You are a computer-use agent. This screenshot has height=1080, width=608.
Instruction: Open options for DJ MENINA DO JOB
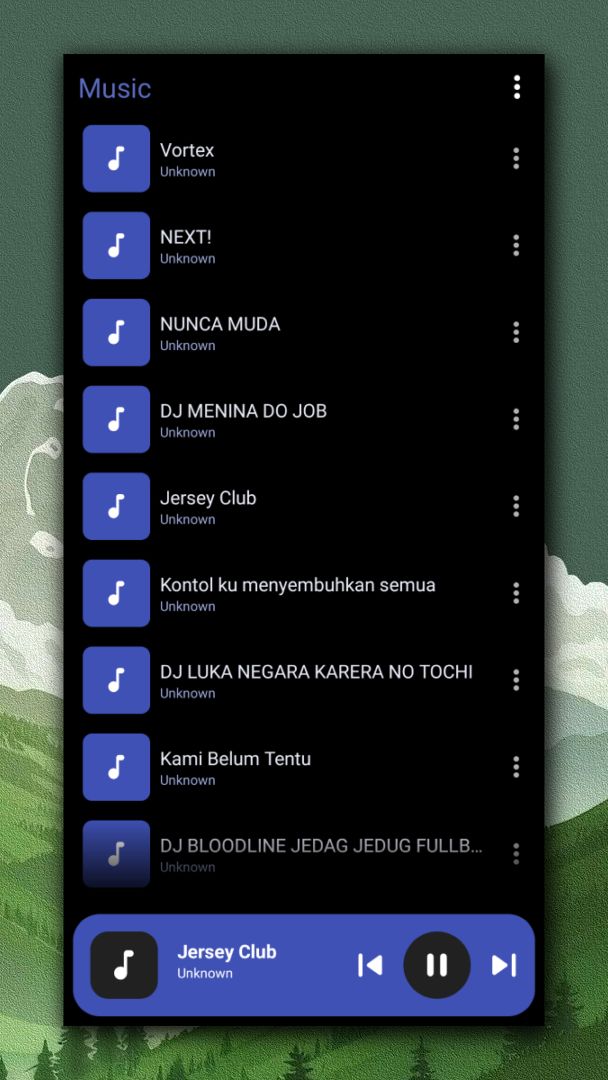516,419
